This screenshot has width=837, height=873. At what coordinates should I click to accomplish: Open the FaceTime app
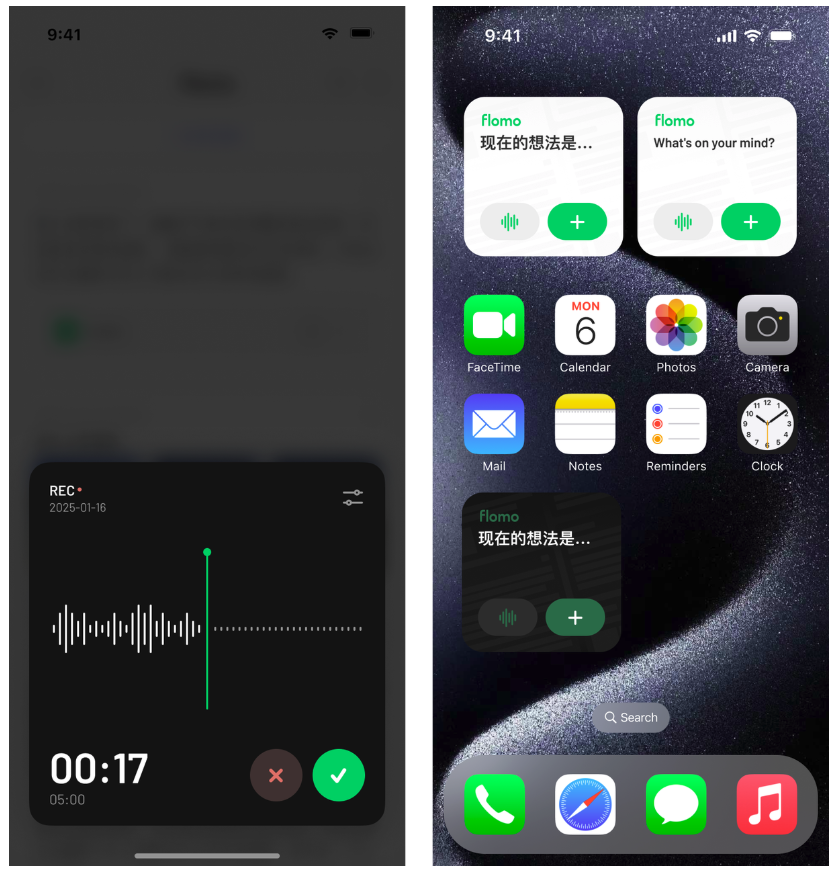[494, 326]
